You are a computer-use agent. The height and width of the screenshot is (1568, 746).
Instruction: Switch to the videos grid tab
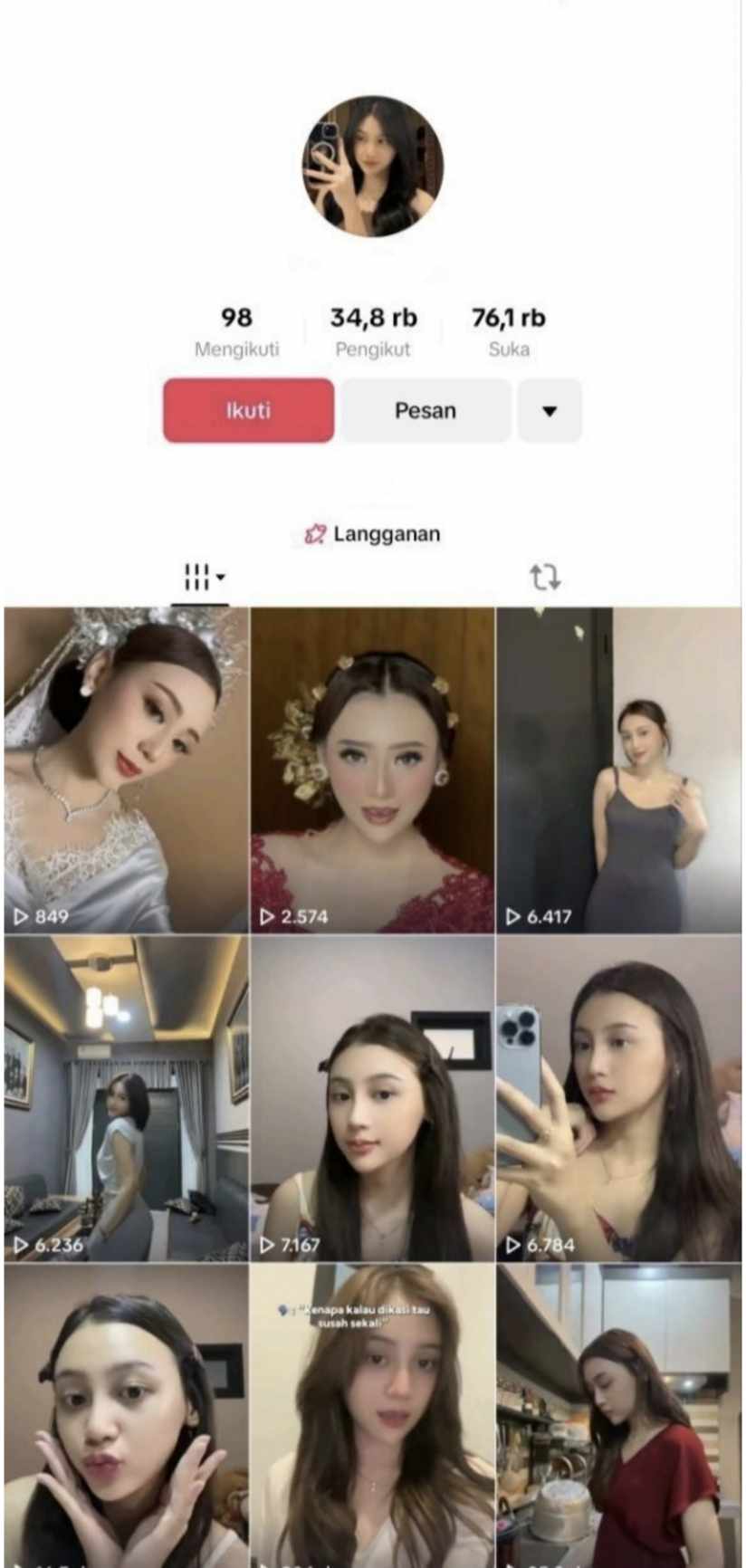pos(204,577)
